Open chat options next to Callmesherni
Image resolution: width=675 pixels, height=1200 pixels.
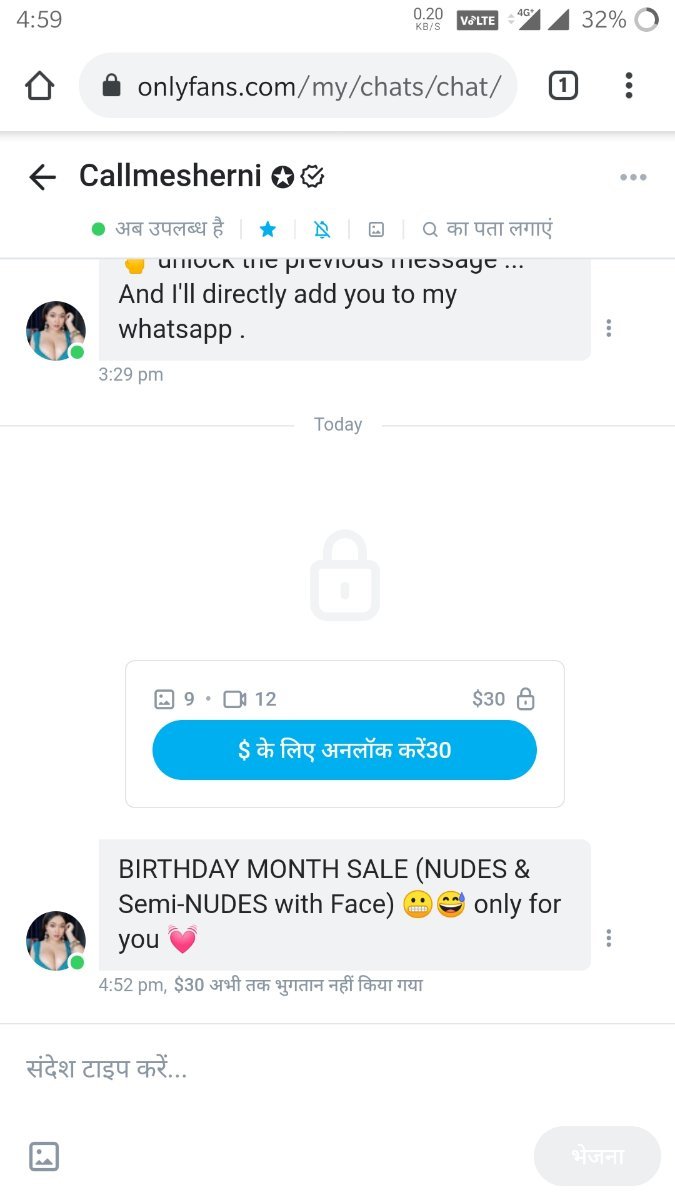(x=633, y=177)
